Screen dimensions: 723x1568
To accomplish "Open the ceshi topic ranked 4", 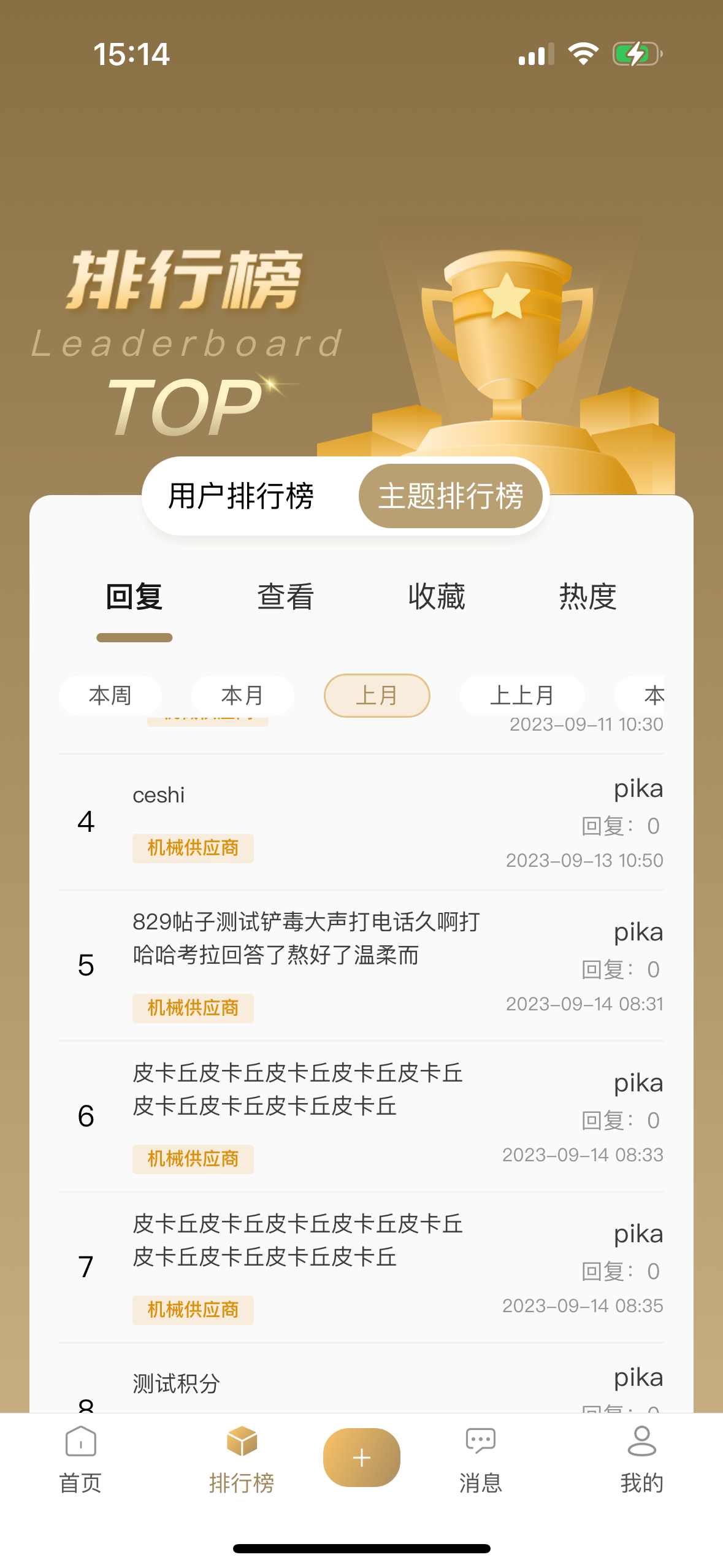I will 307,821.
